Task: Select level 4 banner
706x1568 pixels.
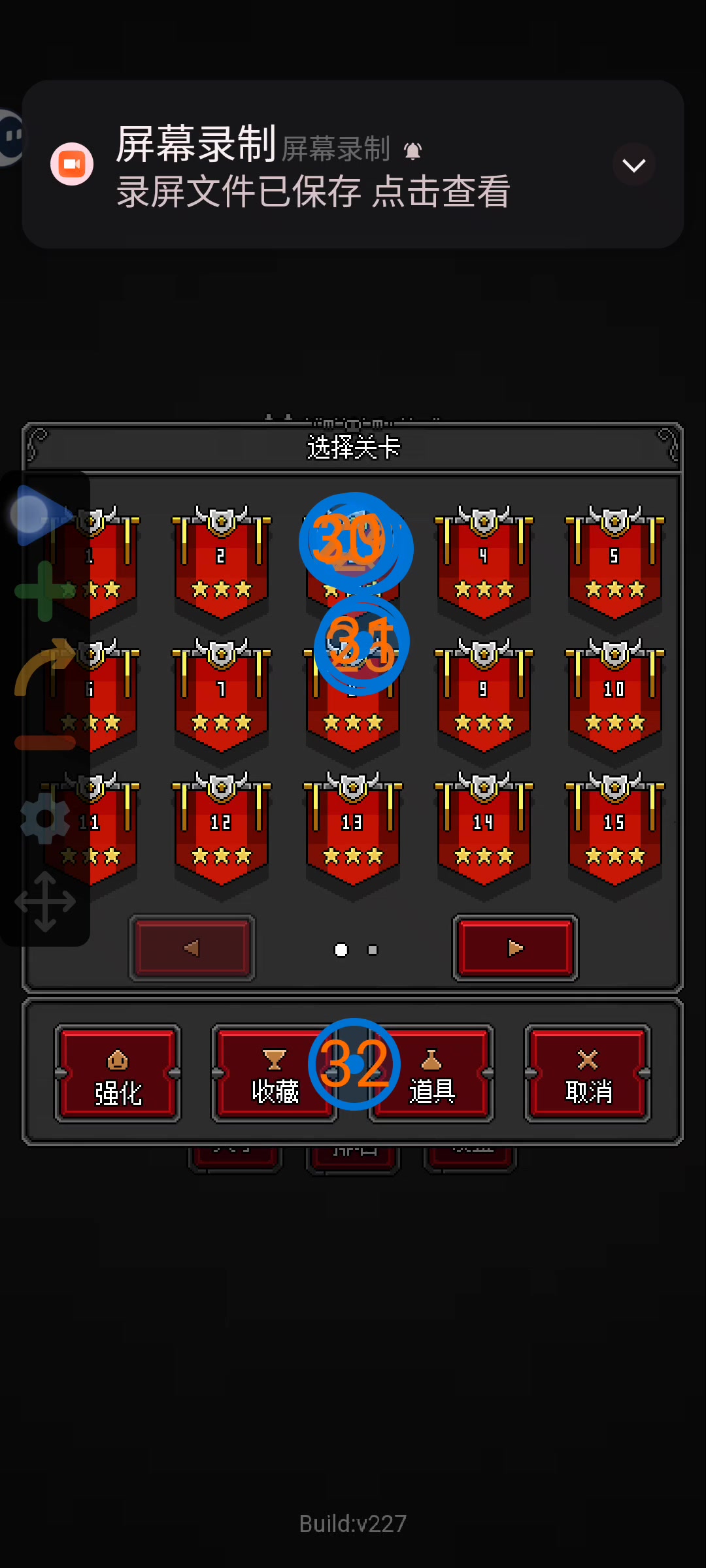Action: [x=484, y=563]
